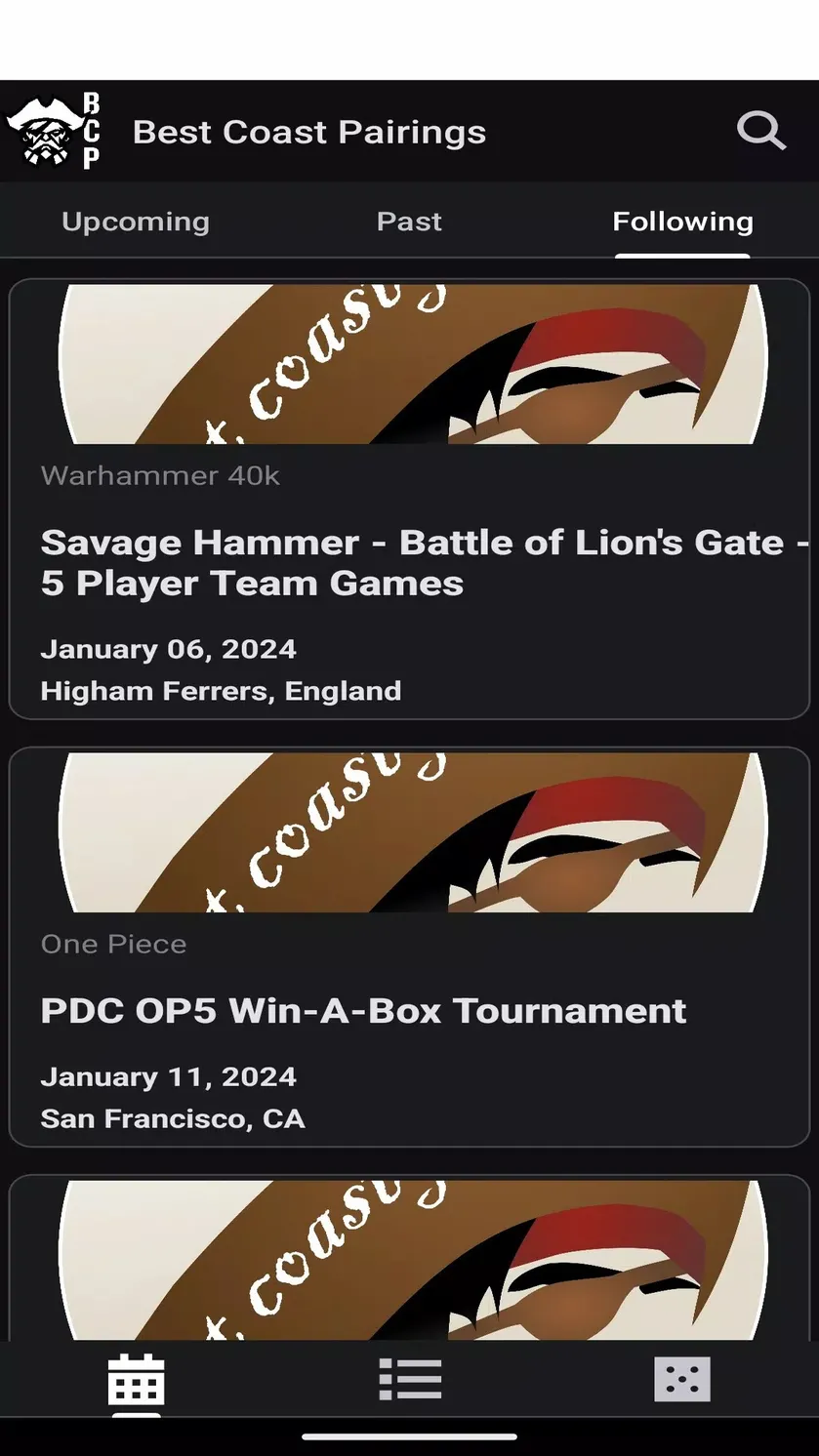Open the search magnifier icon
This screenshot has width=819, height=1456.
pyautogui.click(x=760, y=131)
